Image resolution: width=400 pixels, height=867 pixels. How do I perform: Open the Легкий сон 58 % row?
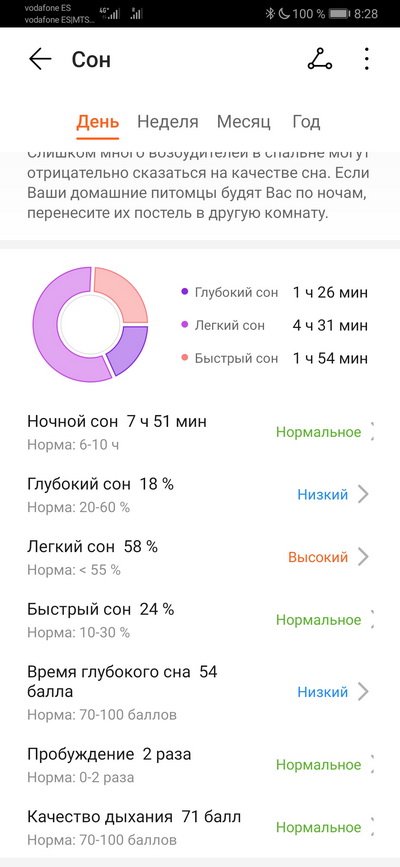(200, 557)
